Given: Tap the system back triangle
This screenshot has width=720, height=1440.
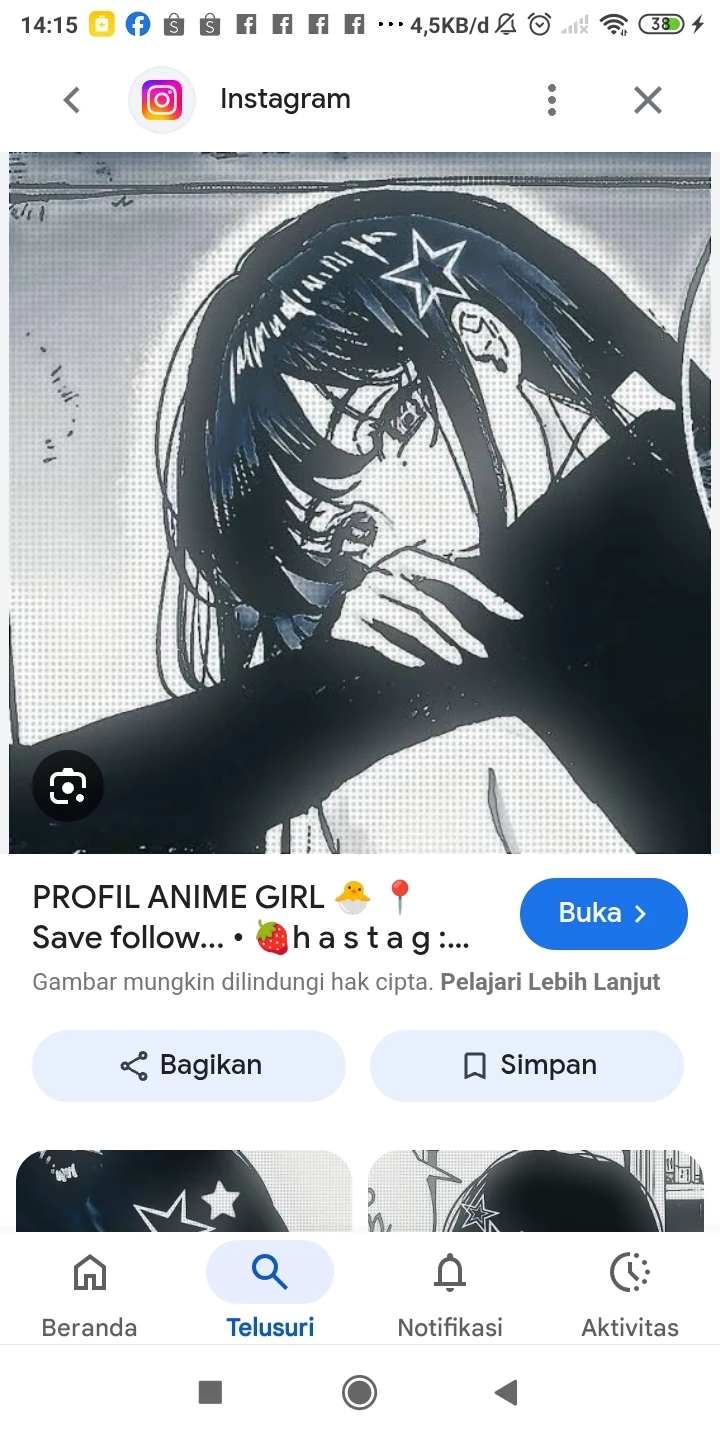Looking at the screenshot, I should (507, 1392).
